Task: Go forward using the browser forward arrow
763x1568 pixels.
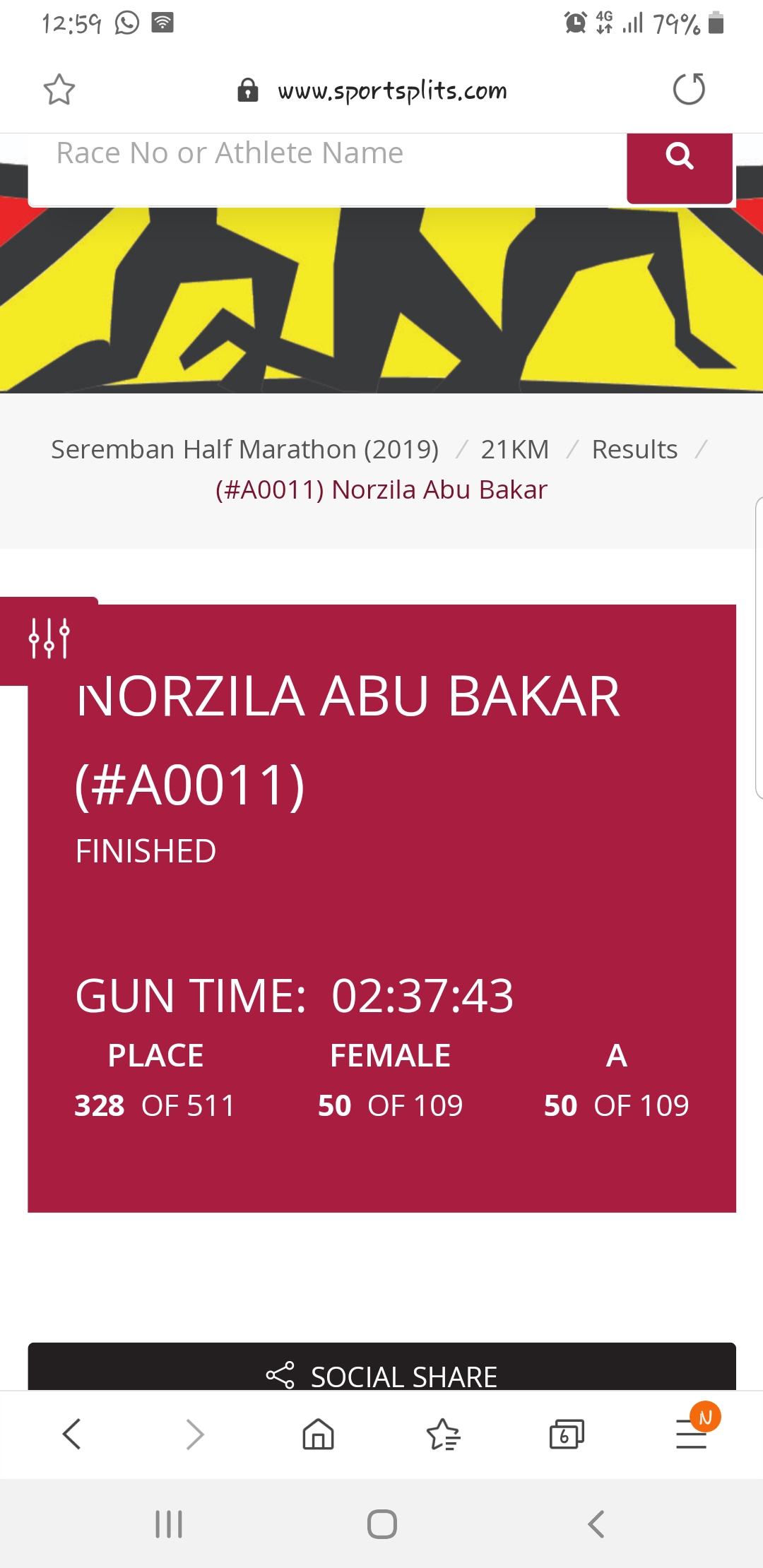Action: (x=195, y=1435)
